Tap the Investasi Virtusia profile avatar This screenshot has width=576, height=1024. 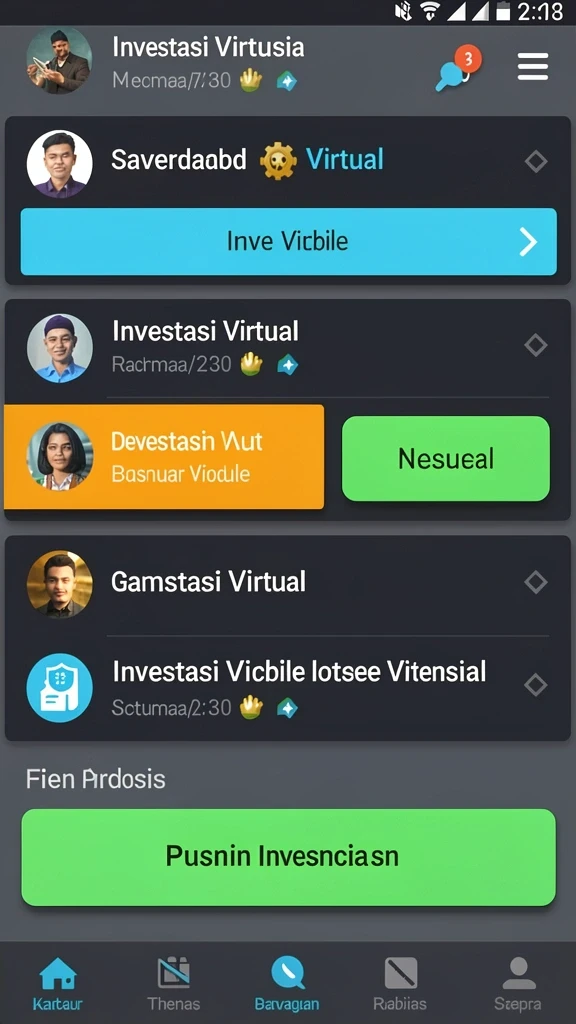(x=59, y=61)
